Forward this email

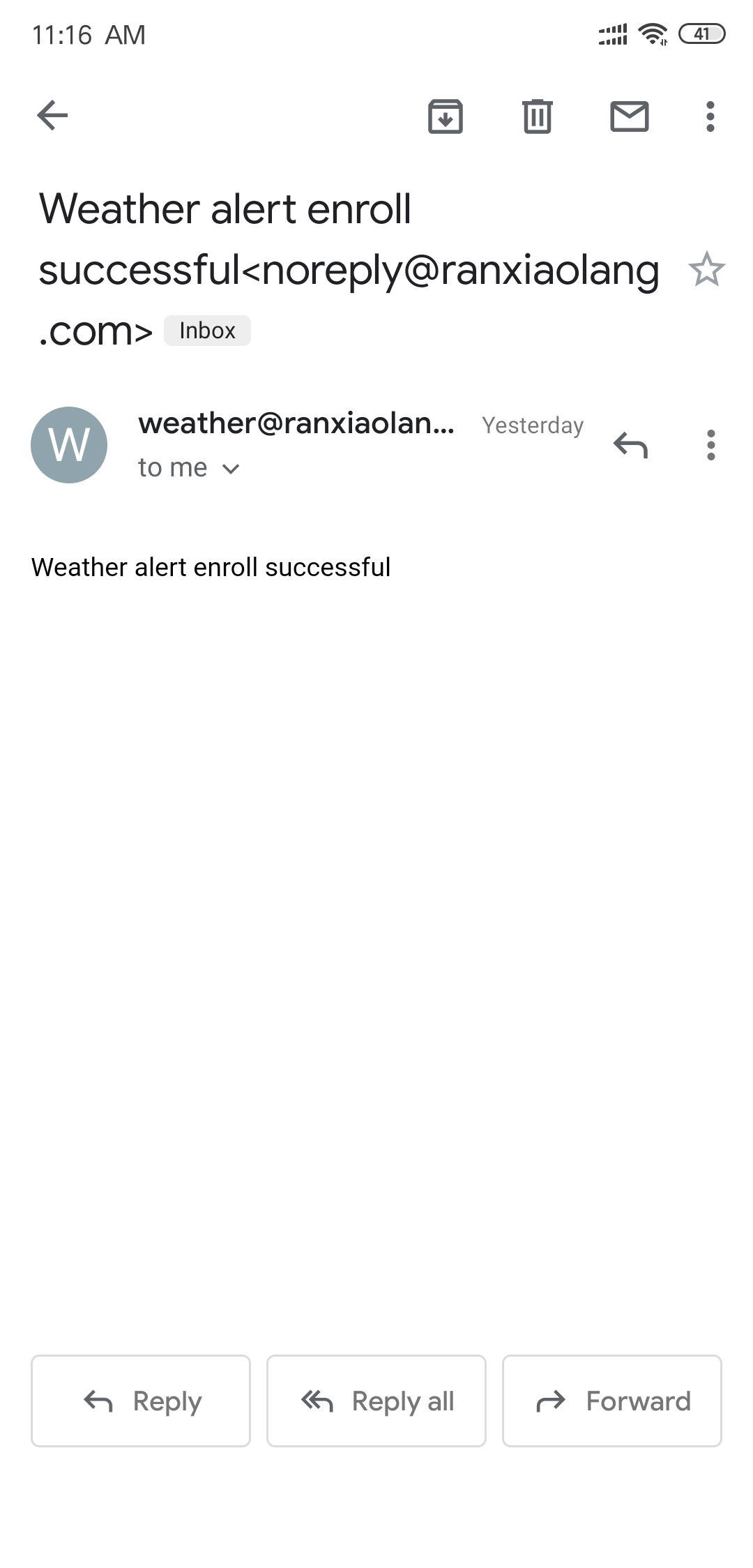click(x=611, y=1401)
